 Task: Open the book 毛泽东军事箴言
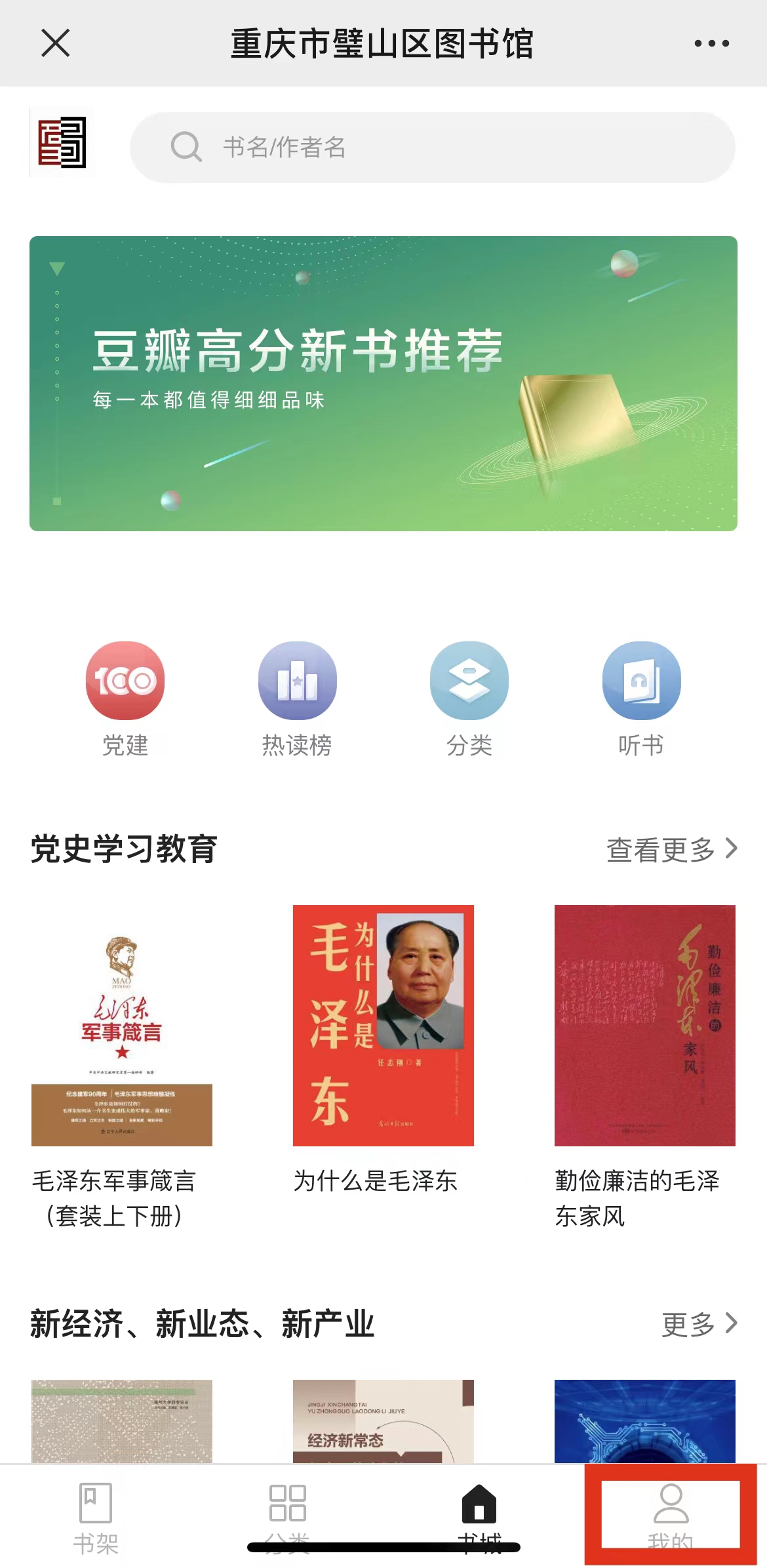pos(122,1026)
